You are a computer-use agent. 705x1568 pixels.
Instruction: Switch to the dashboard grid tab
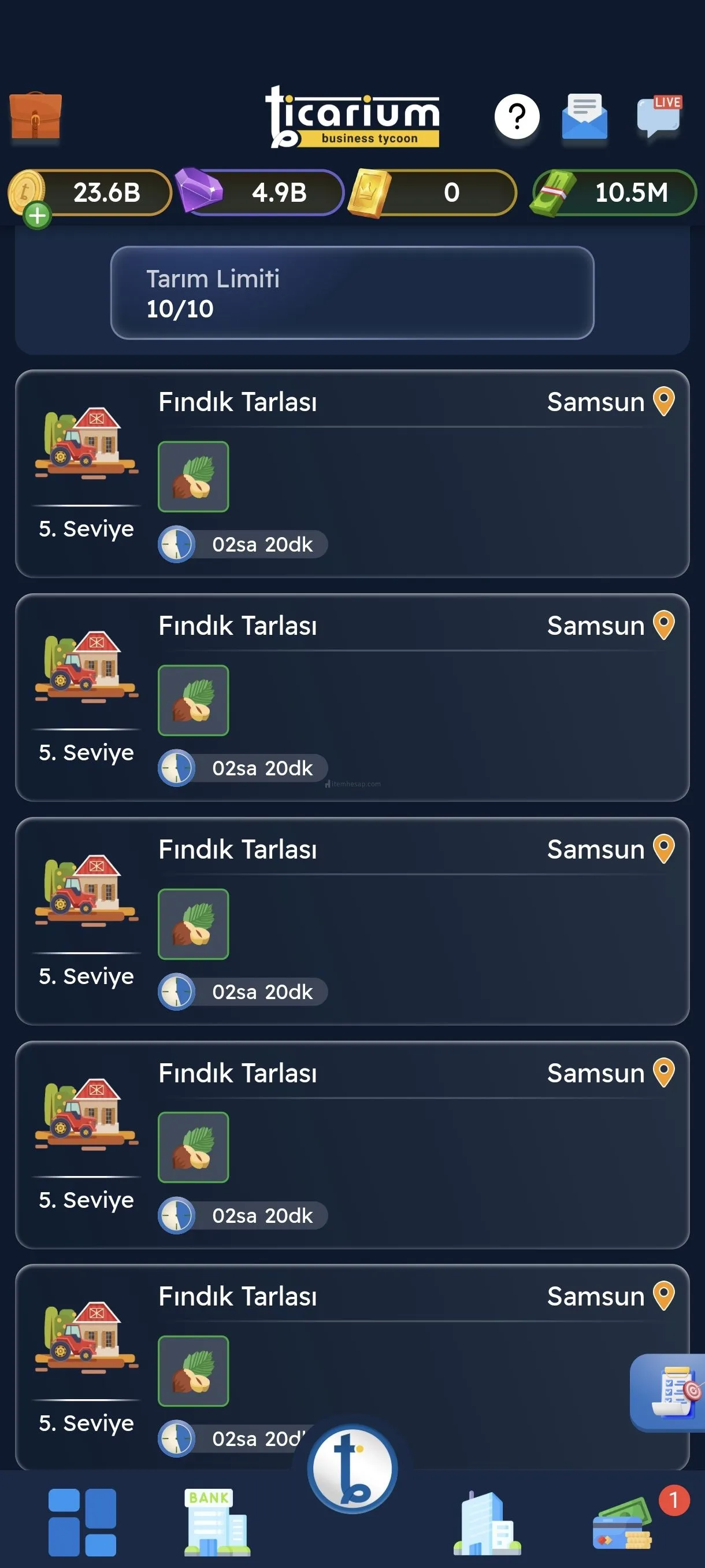tap(82, 1521)
